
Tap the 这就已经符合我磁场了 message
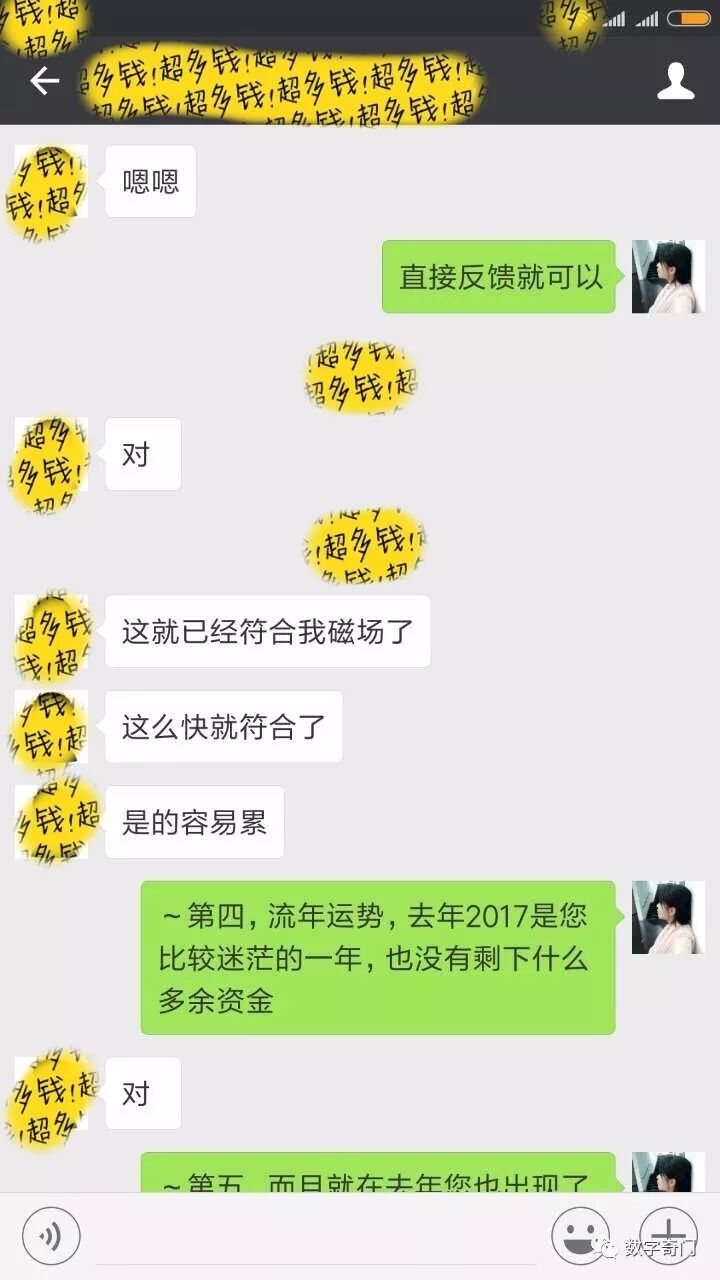267,631
